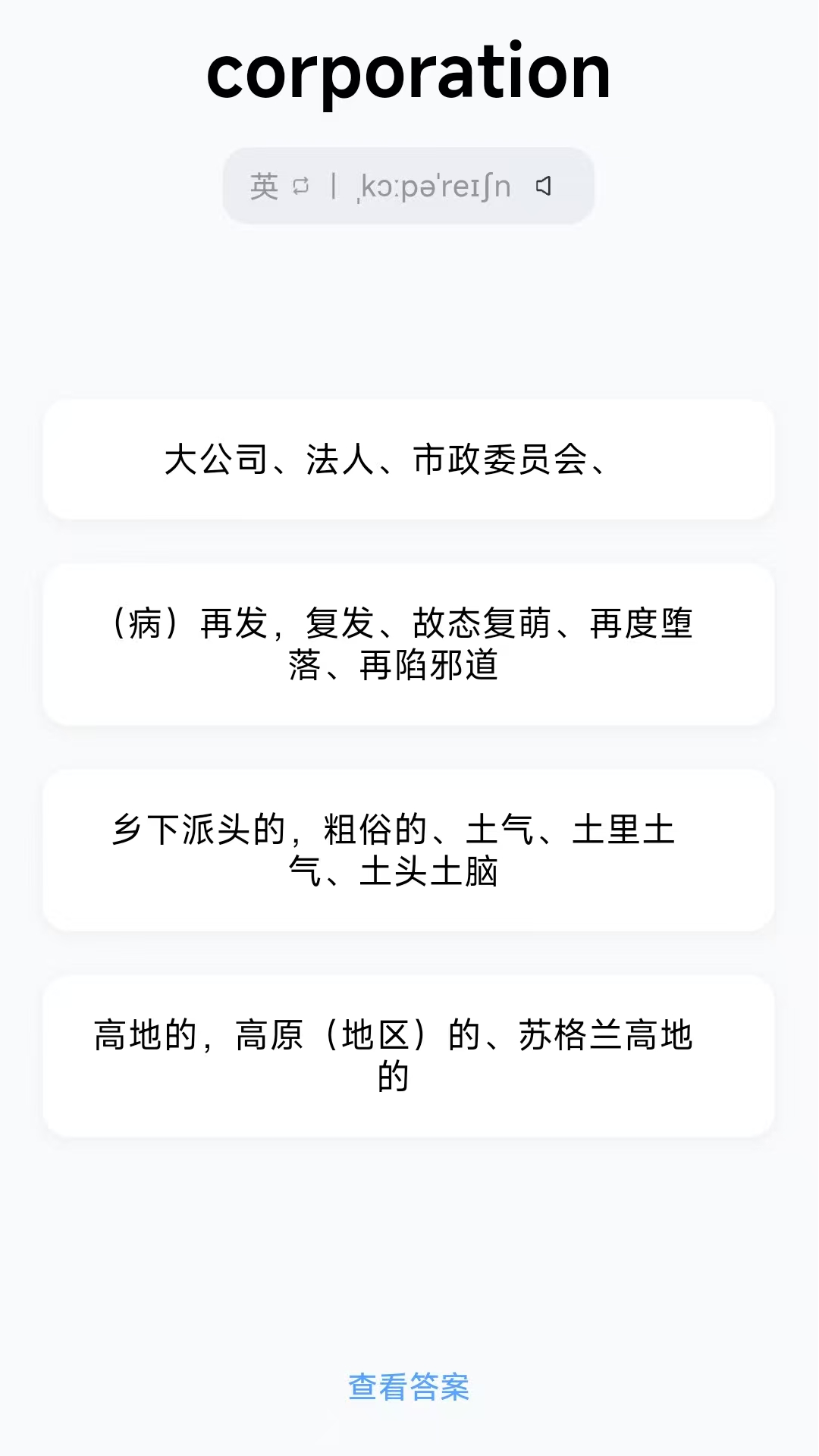Choose the （病）再发，复发 option

coord(408,645)
